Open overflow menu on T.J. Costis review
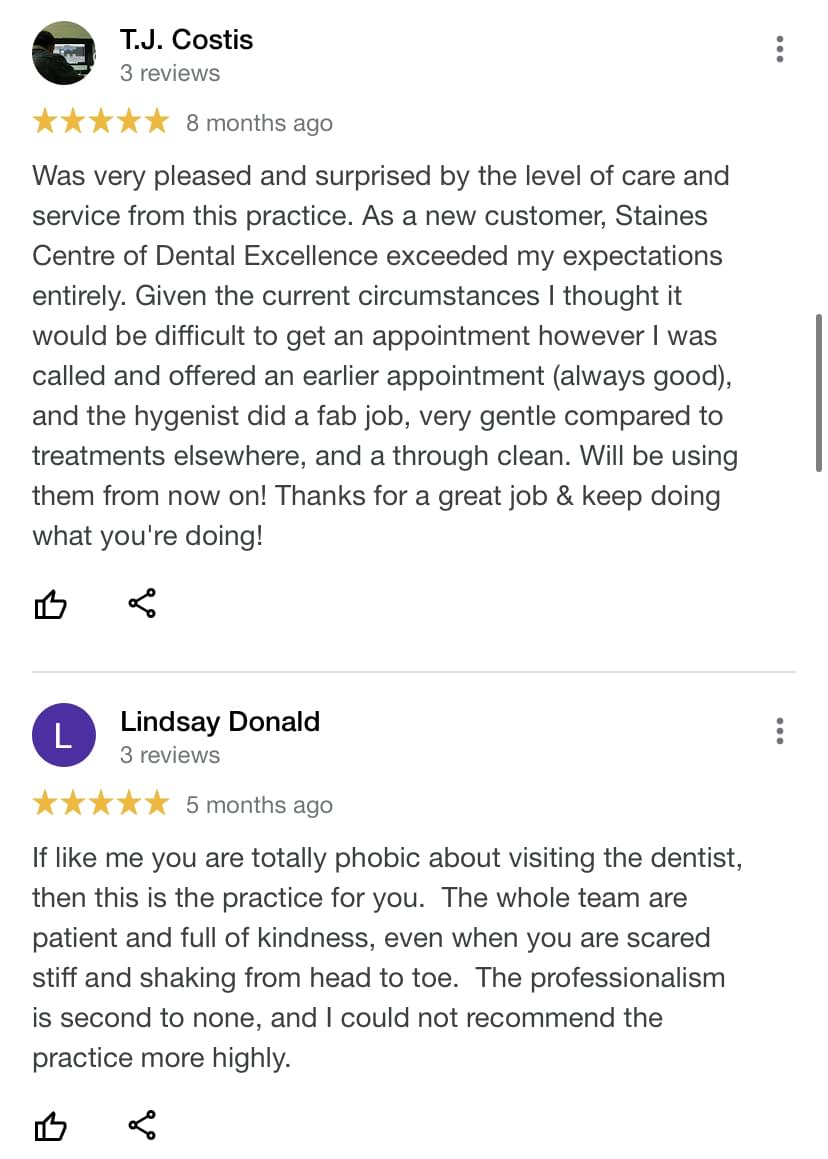 [x=780, y=50]
